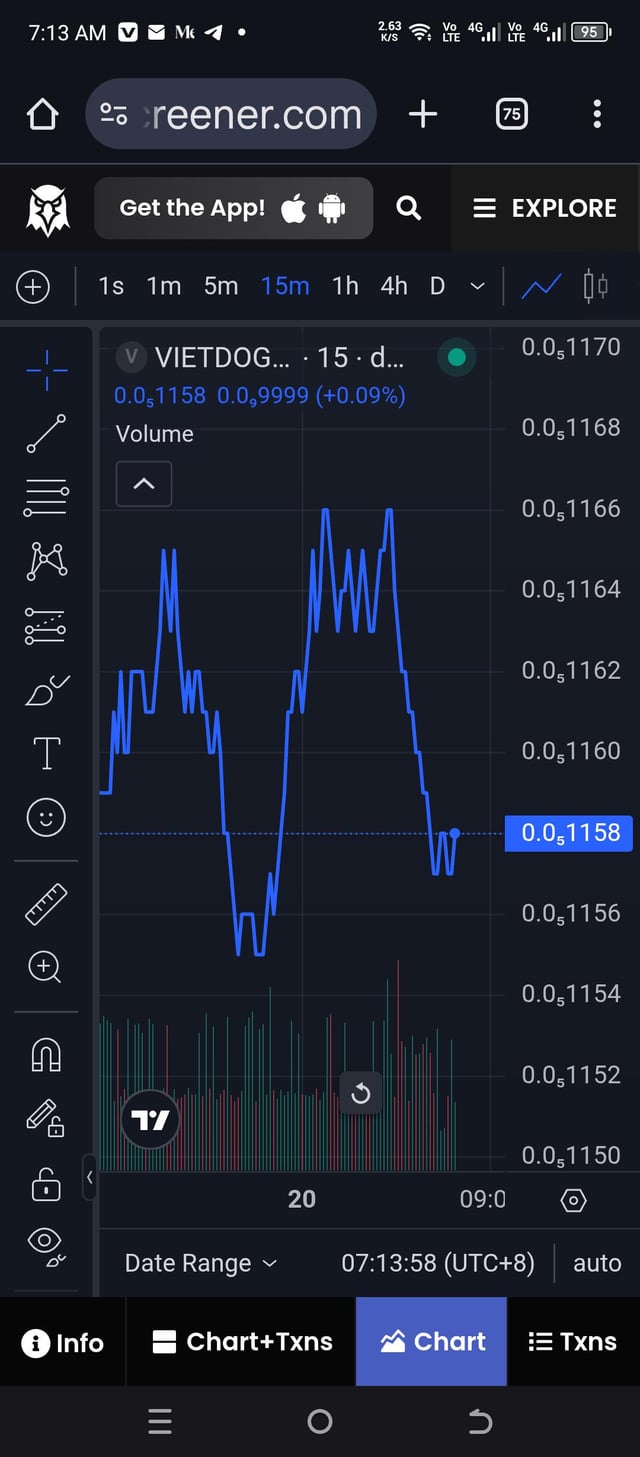Collapse the Volume indicator legend
The height and width of the screenshot is (1457, 640).
[144, 484]
